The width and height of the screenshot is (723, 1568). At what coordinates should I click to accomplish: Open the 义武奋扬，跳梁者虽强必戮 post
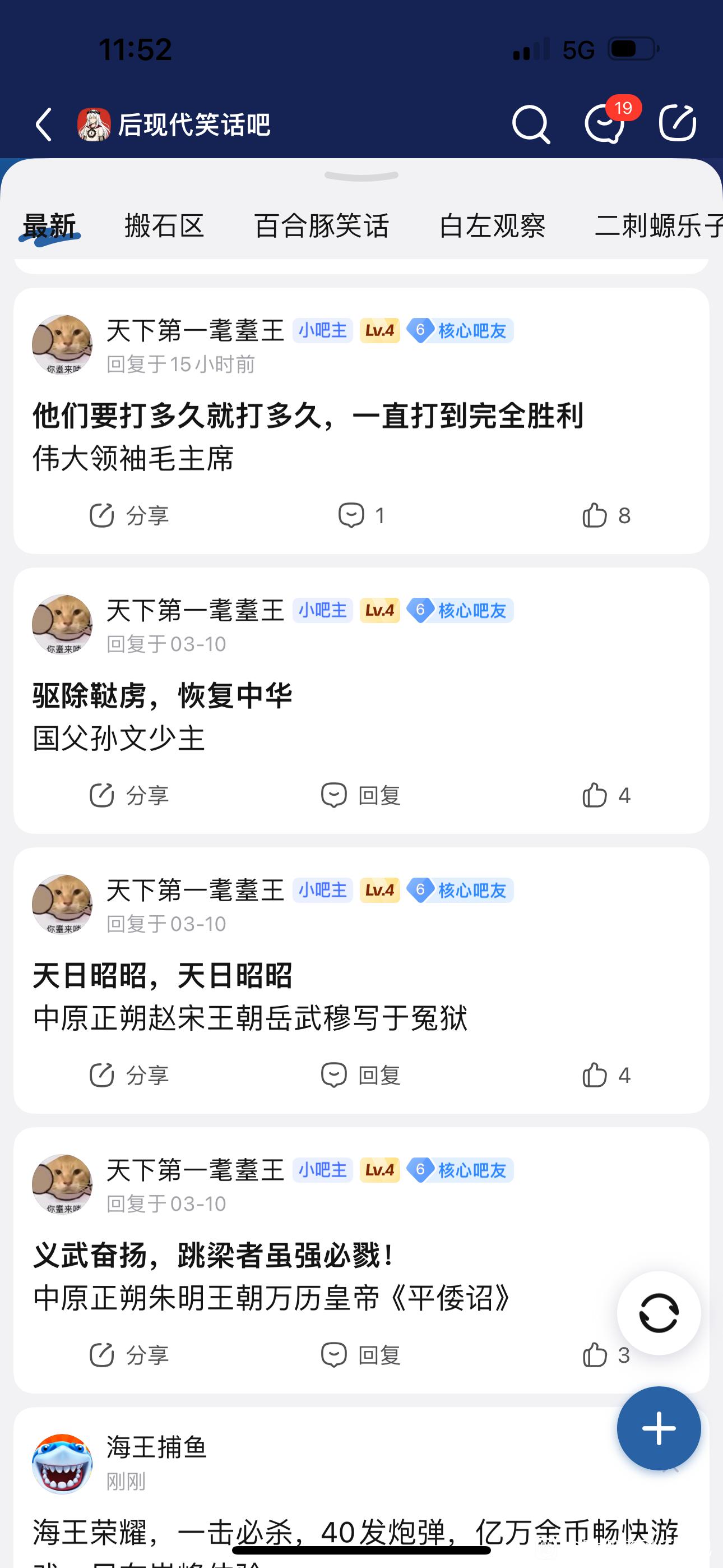click(213, 1256)
